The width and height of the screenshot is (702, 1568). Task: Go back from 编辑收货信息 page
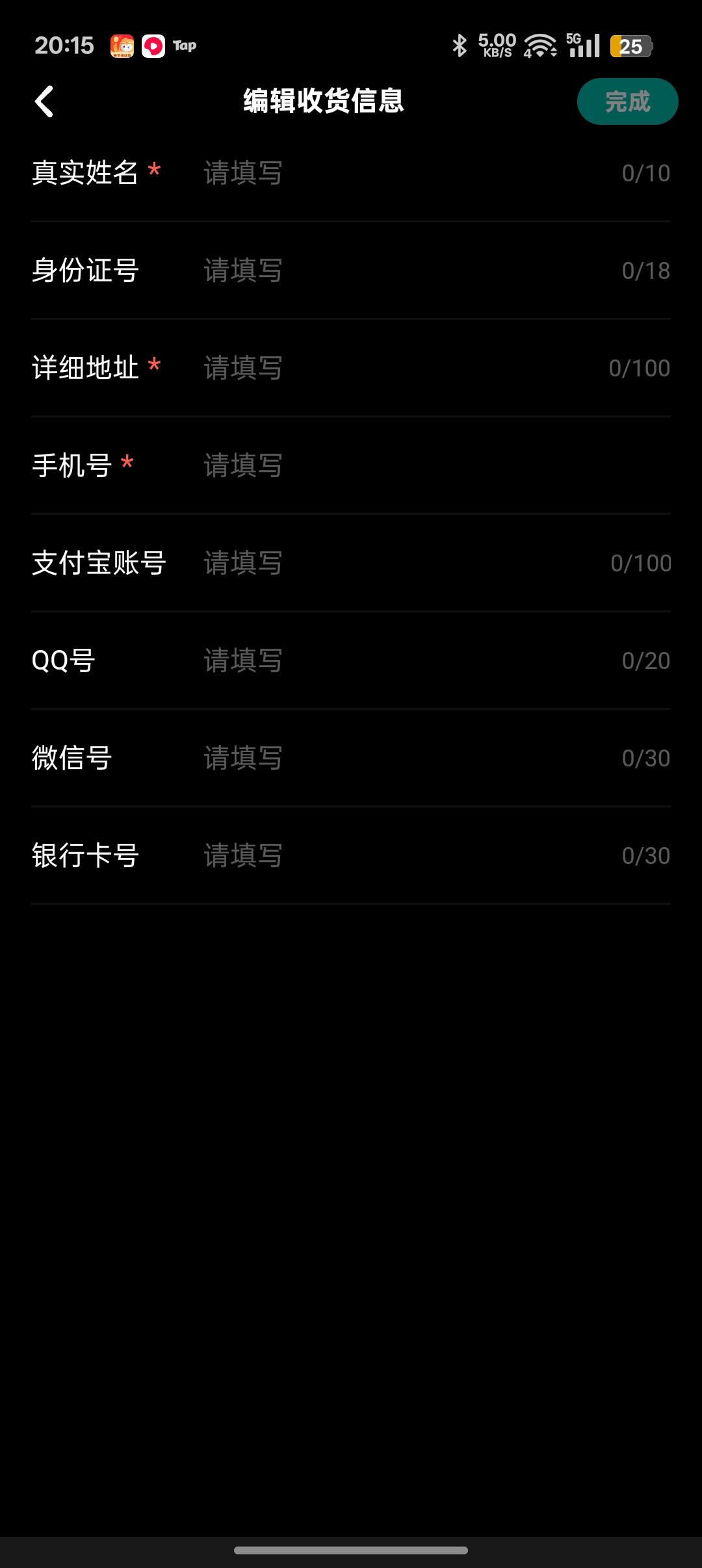(x=44, y=101)
